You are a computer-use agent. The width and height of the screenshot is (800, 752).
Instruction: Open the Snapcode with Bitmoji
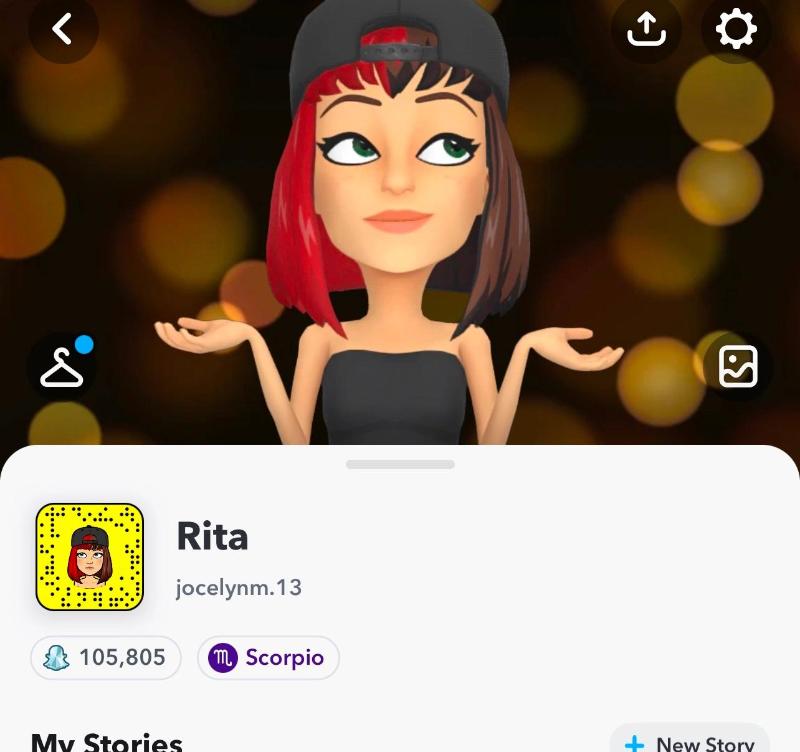pyautogui.click(x=90, y=557)
